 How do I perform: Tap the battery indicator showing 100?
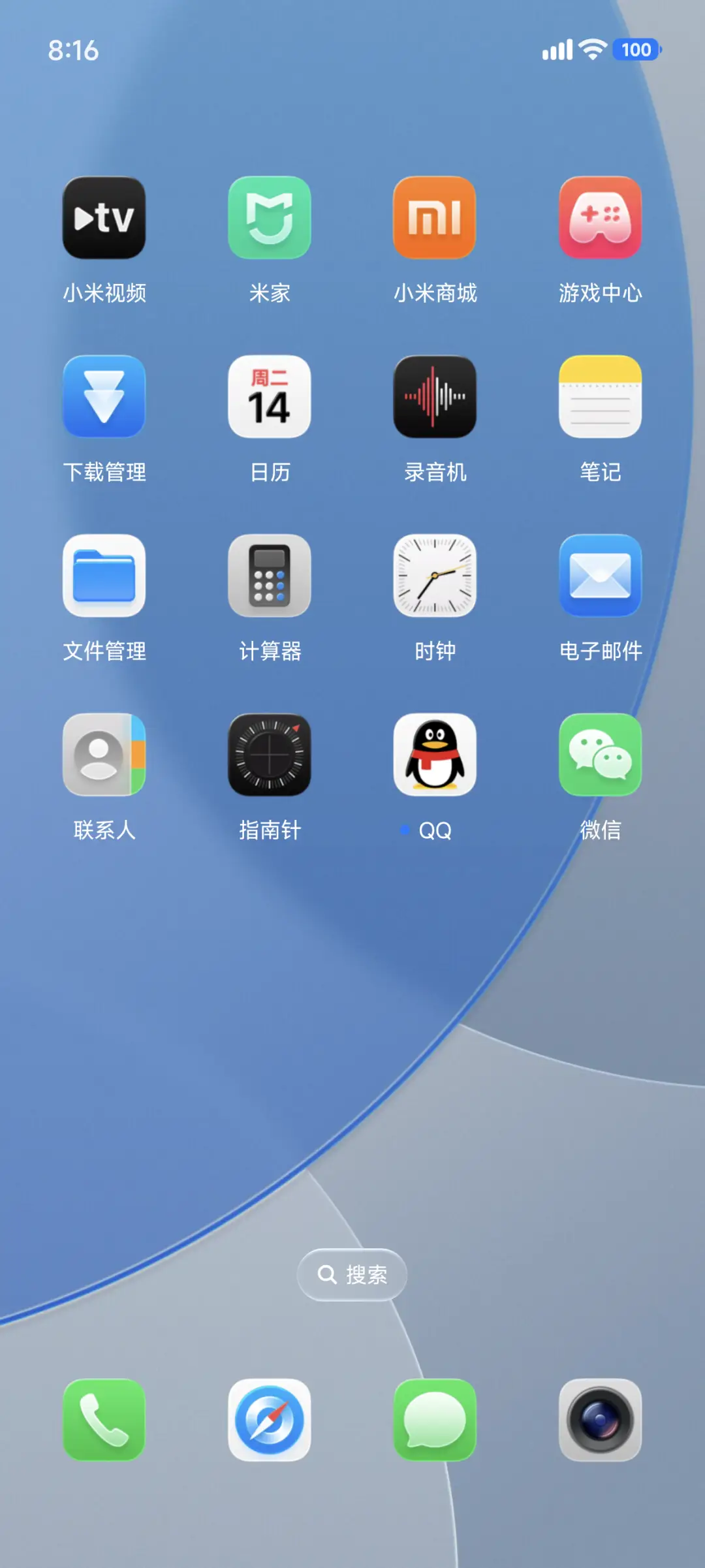pos(634,50)
